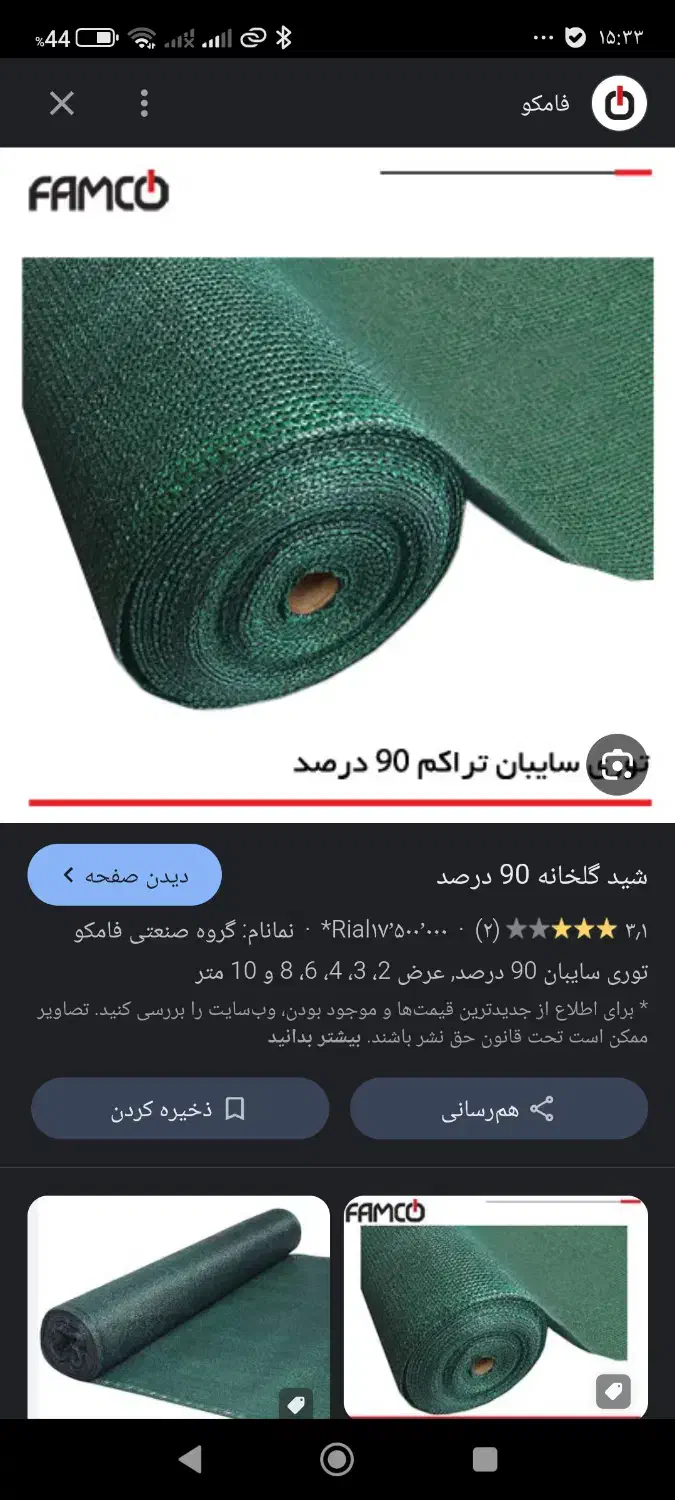The width and height of the screenshot is (675, 1500).
Task: Go back using the system back button
Action: [190, 1459]
